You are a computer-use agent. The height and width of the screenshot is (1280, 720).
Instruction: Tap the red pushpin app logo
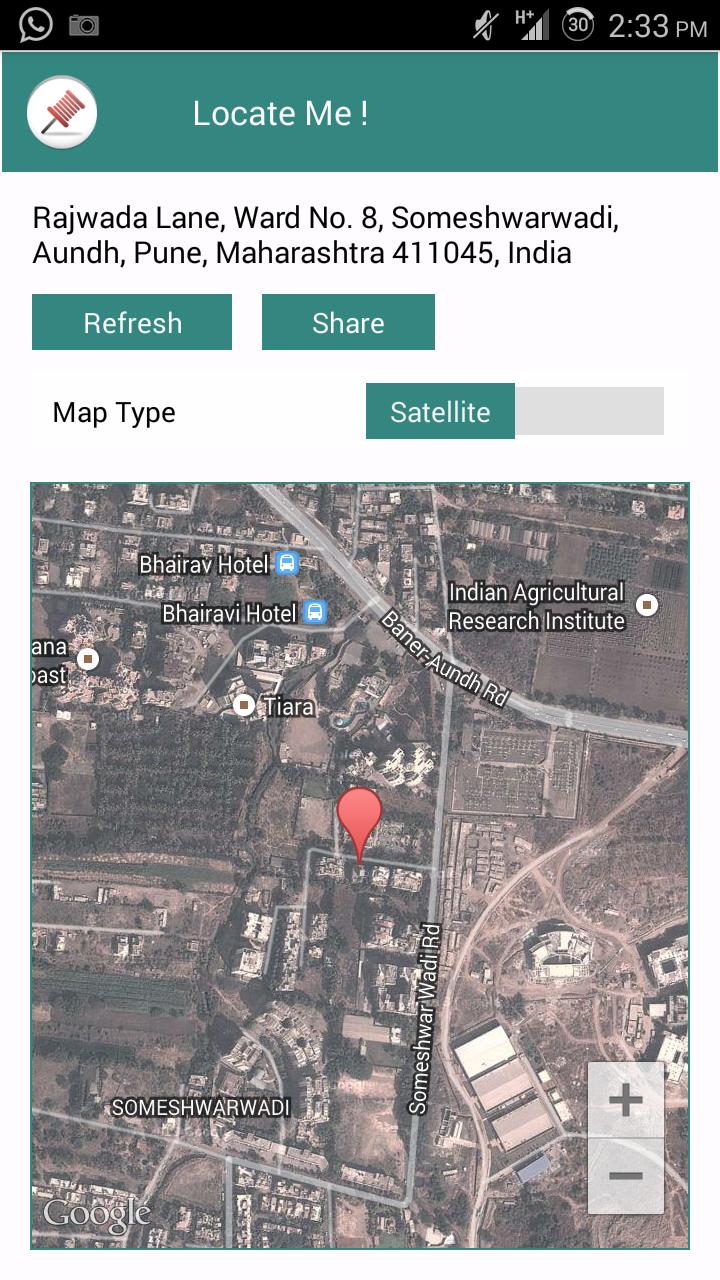(x=62, y=111)
